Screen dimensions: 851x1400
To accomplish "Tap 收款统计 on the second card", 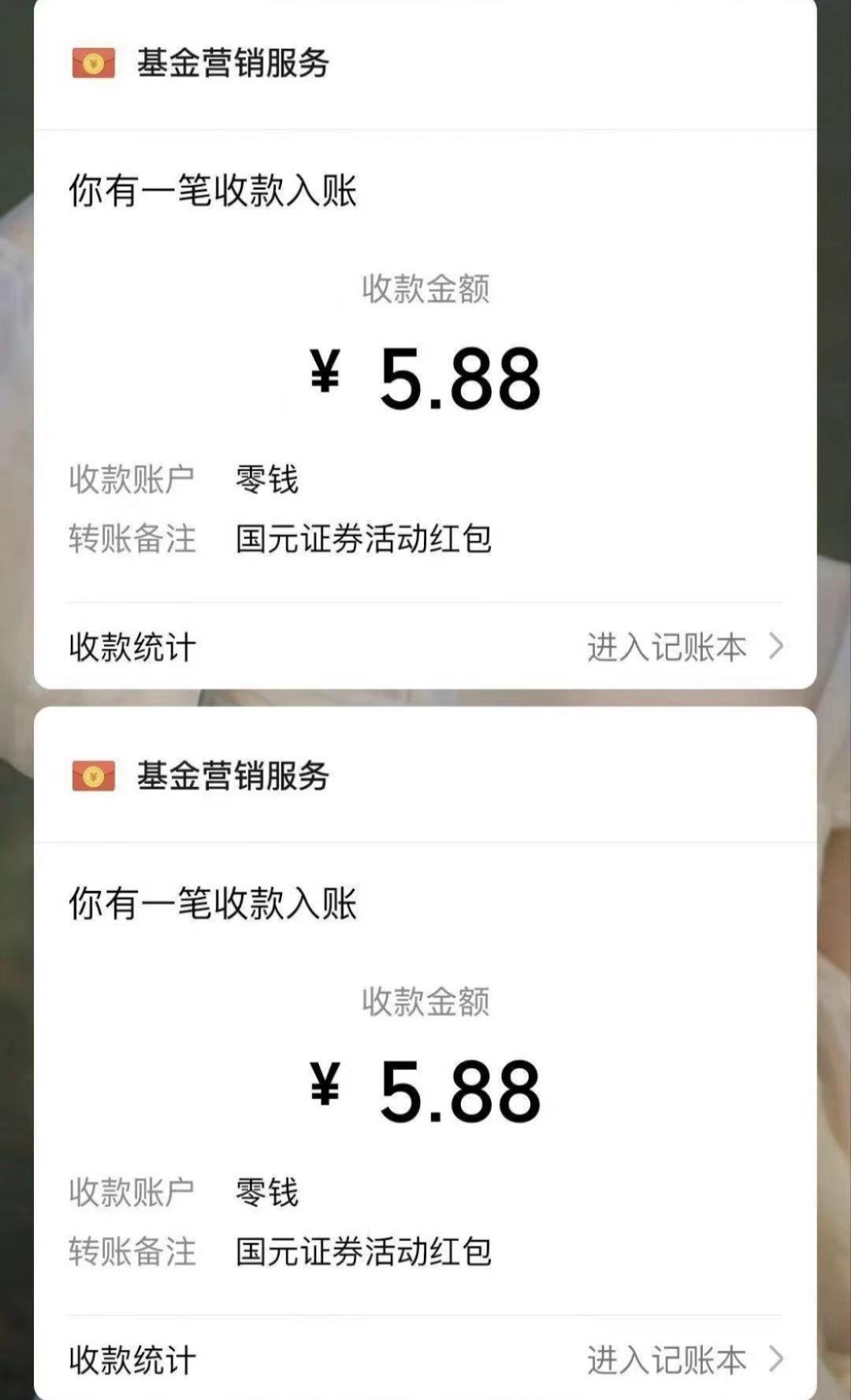I will (132, 1359).
